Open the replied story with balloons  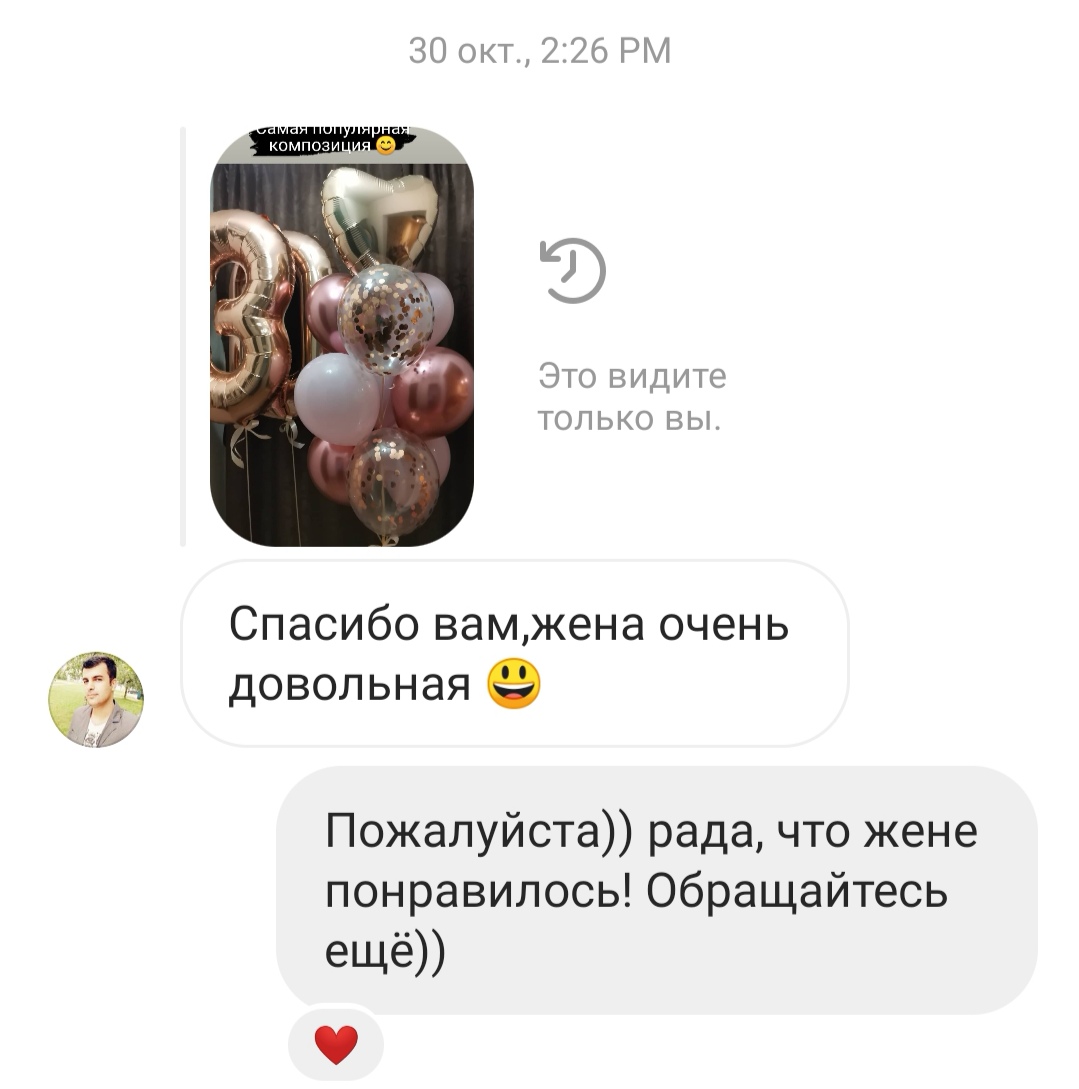point(341,337)
